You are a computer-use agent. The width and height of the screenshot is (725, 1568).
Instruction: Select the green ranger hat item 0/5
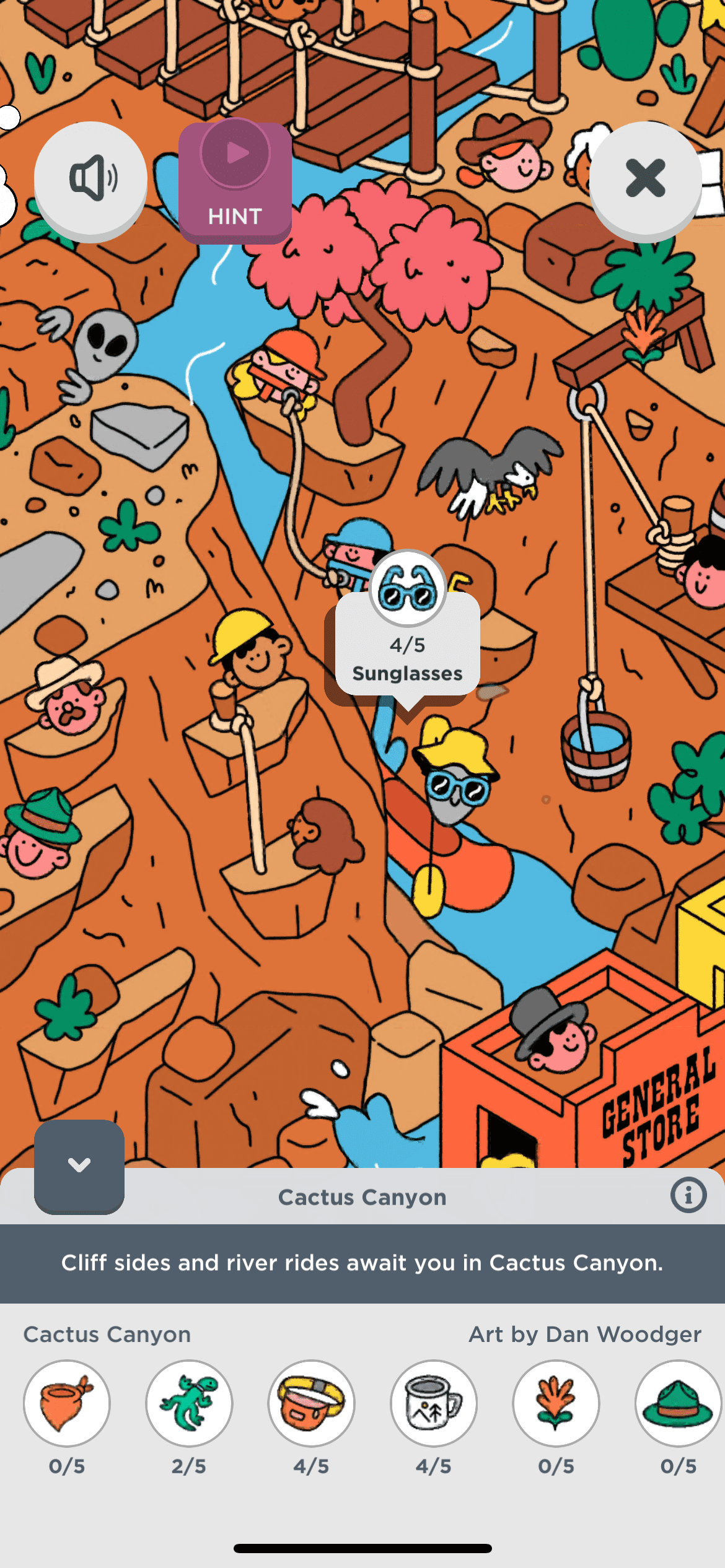[678, 1403]
